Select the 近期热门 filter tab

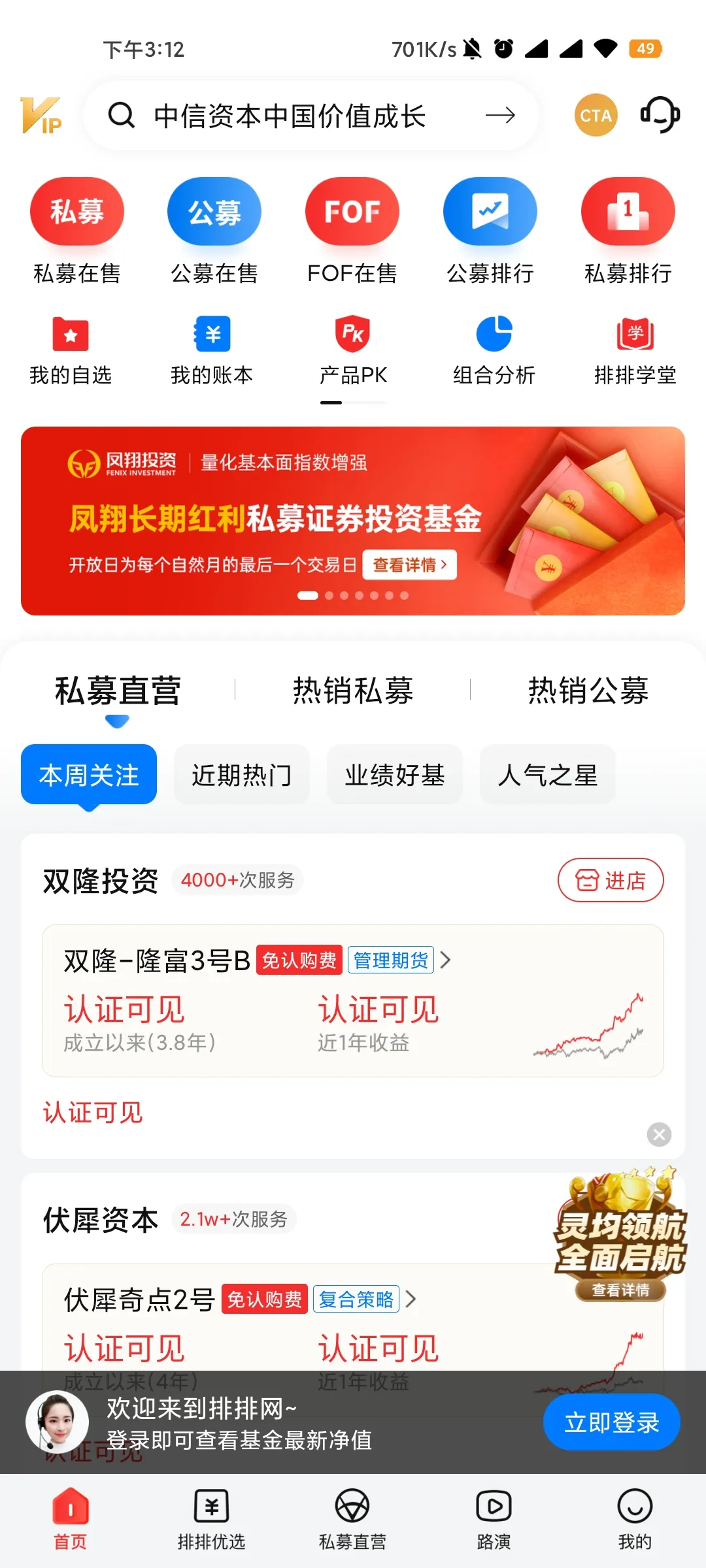click(242, 774)
